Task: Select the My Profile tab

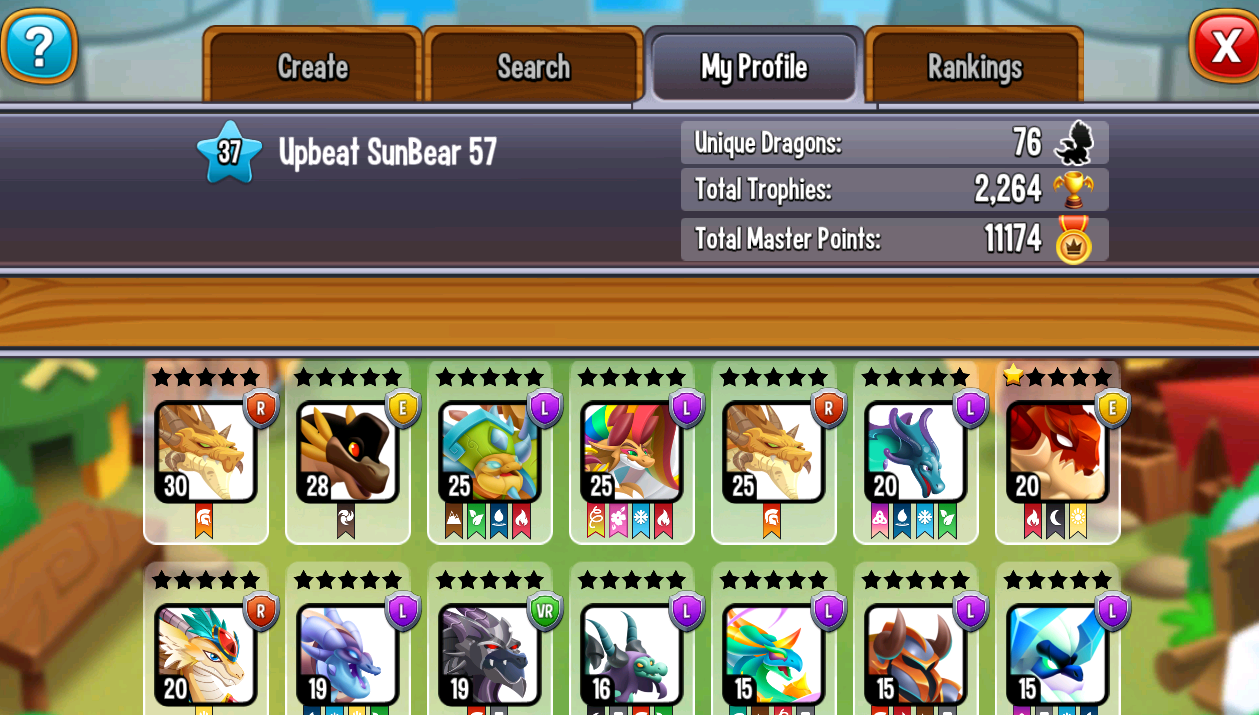Action: click(x=754, y=67)
